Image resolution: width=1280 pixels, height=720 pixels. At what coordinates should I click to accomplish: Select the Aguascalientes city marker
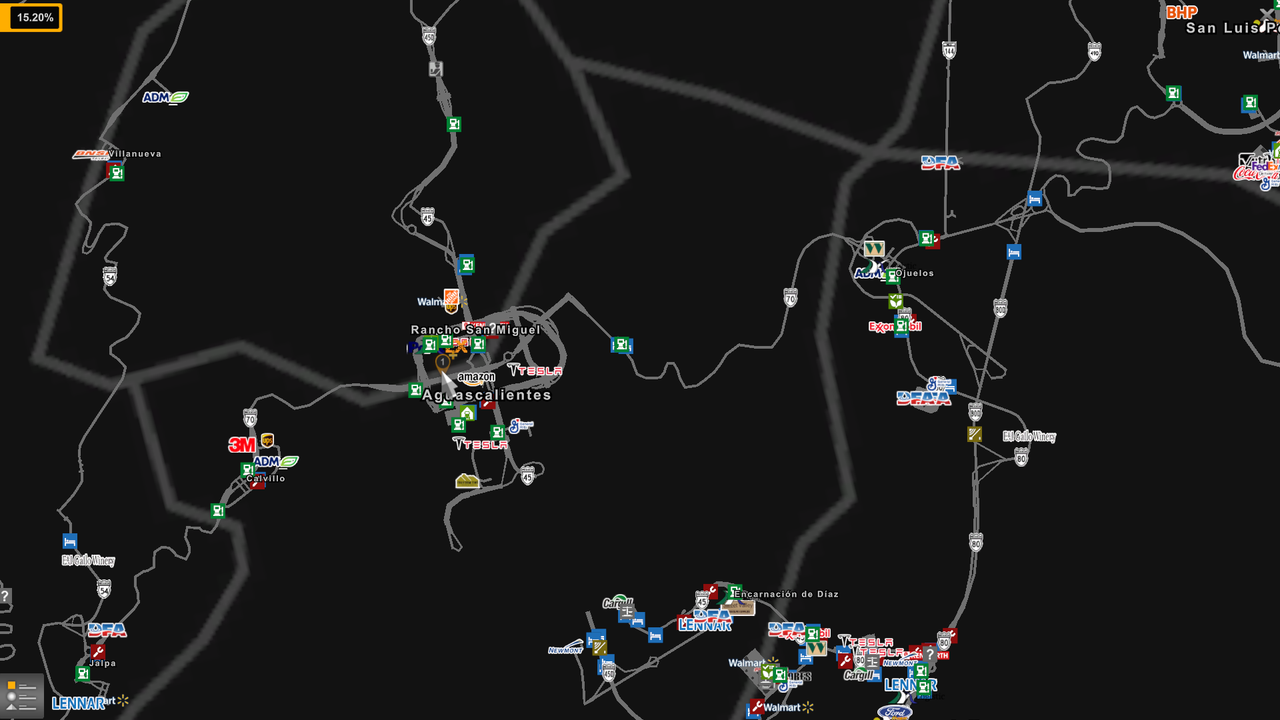coord(487,395)
